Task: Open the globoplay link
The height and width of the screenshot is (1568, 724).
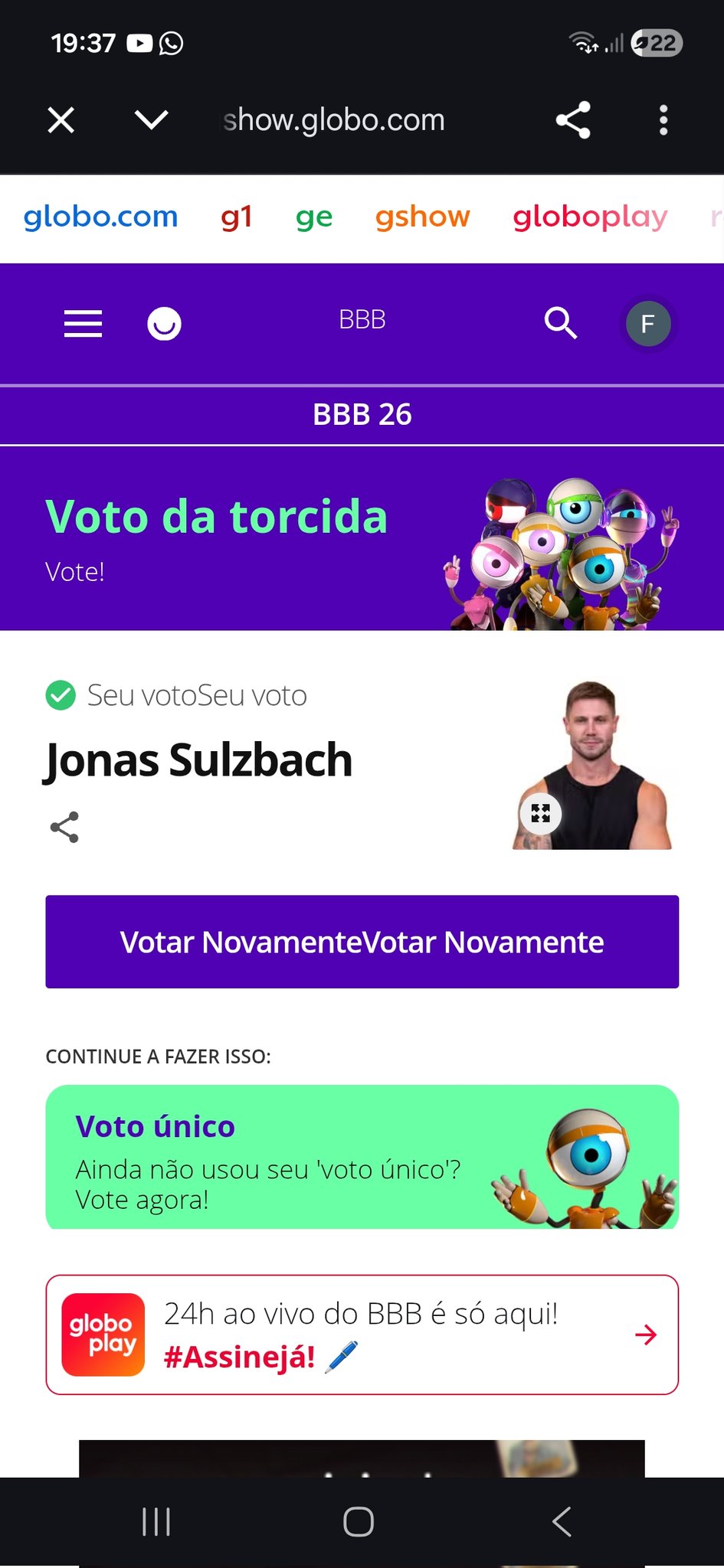Action: (x=590, y=217)
